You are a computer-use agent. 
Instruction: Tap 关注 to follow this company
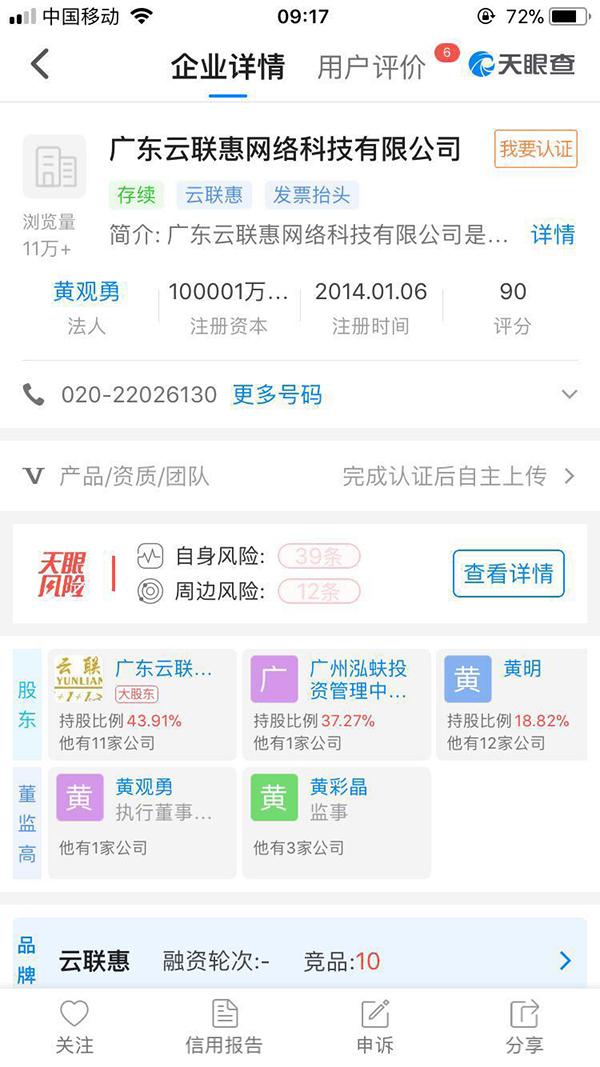coord(74,1027)
